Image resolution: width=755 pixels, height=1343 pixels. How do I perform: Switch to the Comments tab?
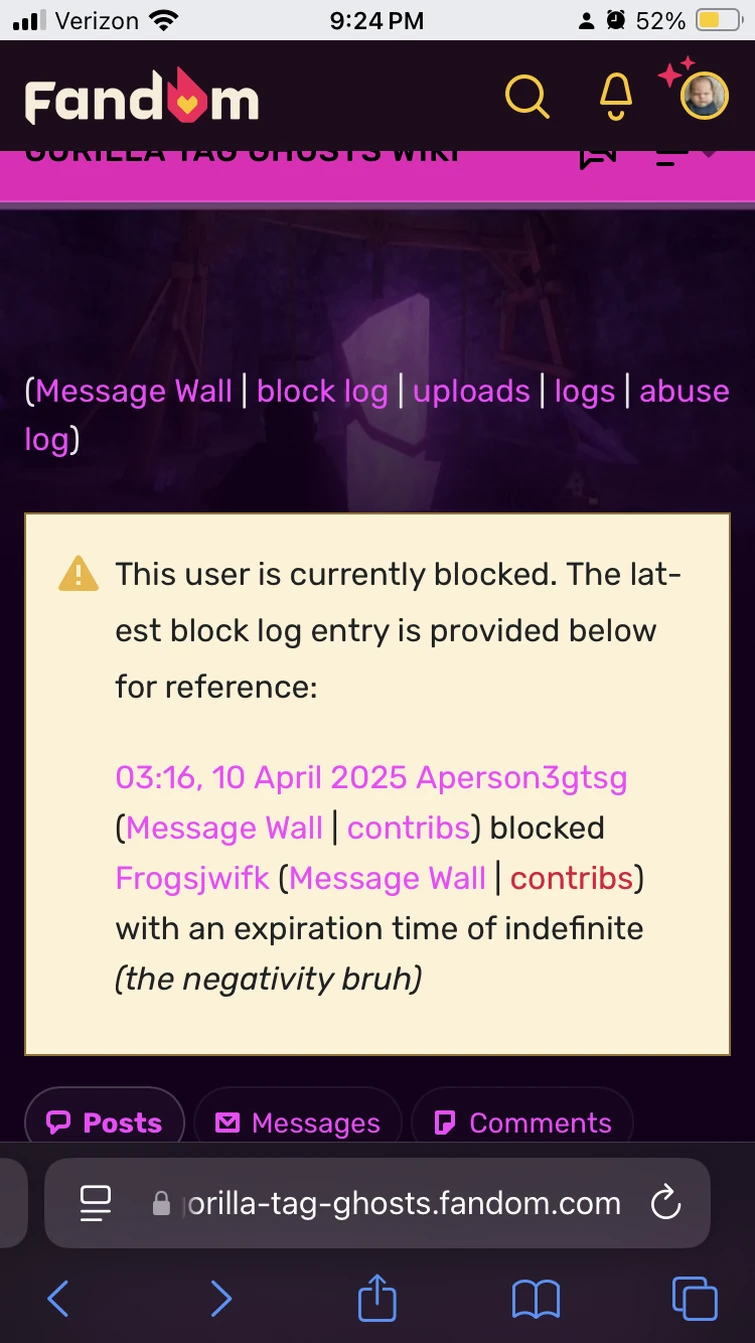point(522,1122)
